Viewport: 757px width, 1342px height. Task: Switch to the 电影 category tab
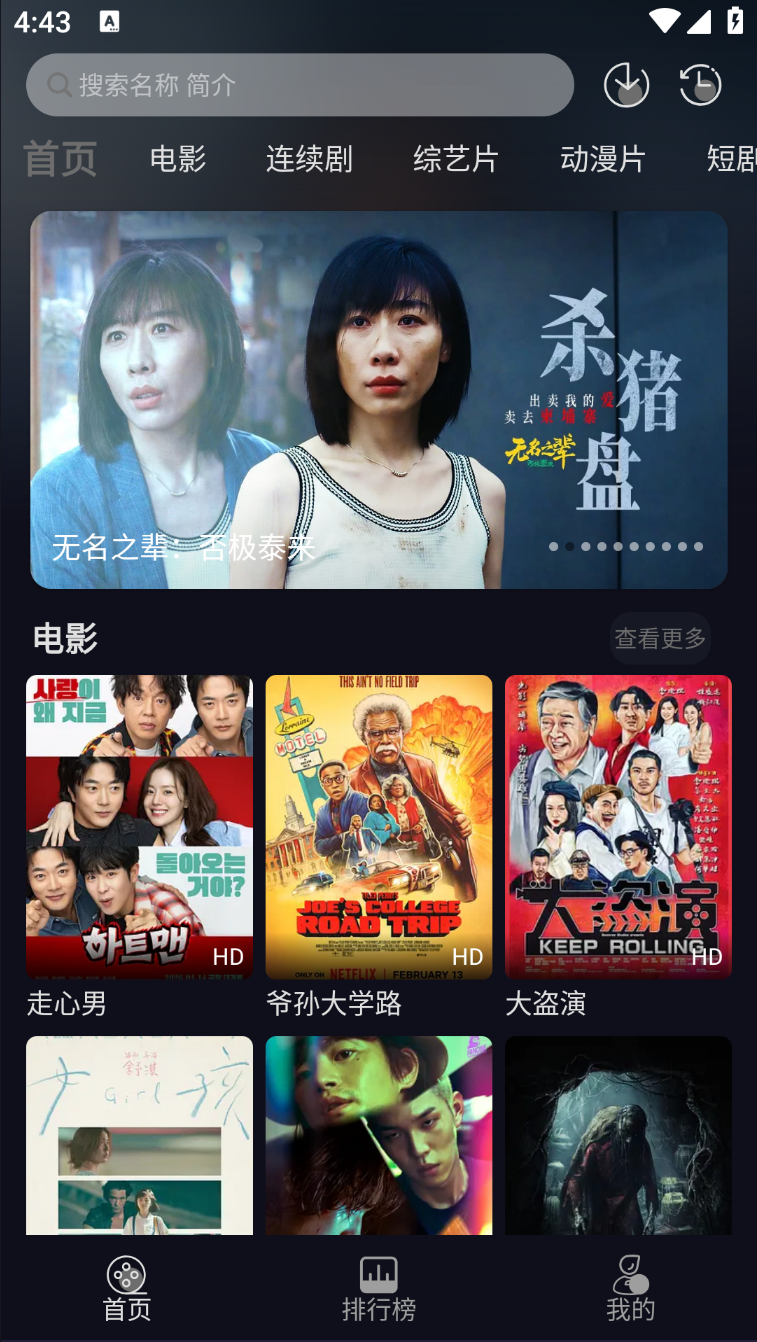(177, 158)
